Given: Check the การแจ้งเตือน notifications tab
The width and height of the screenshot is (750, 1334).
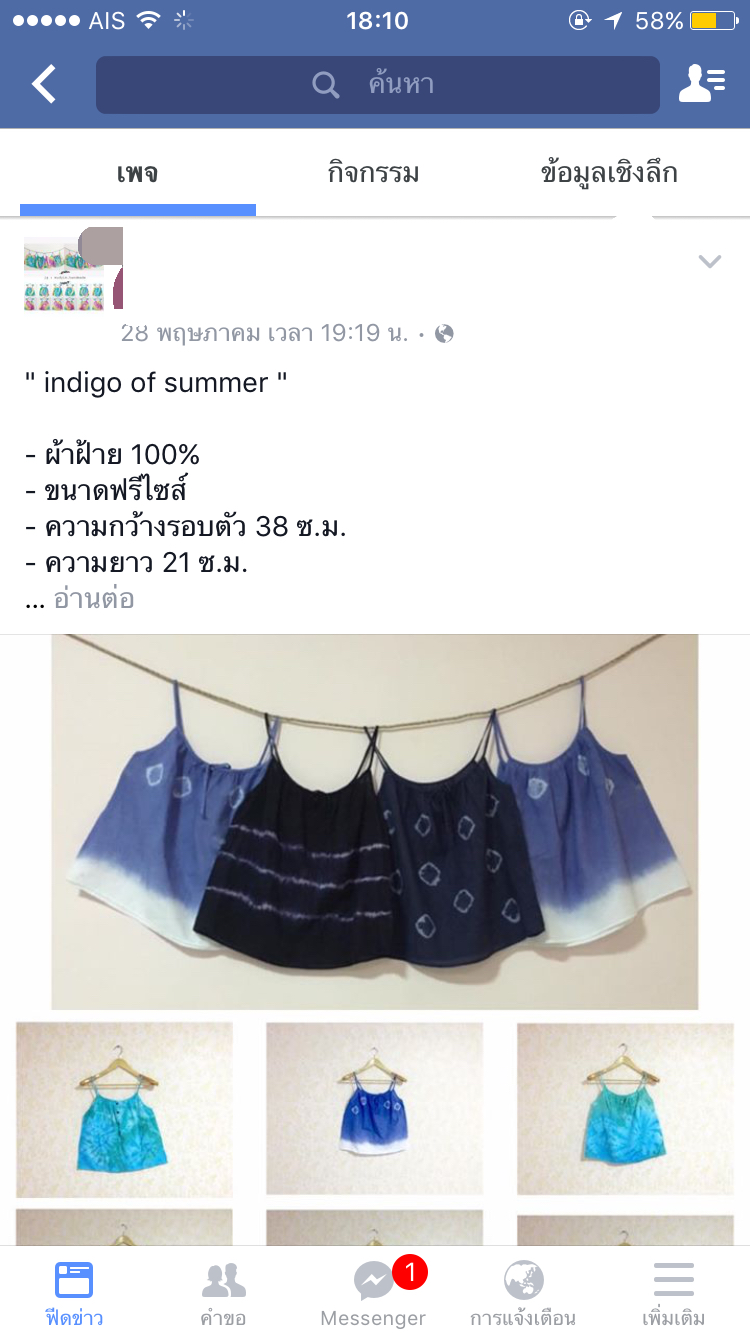Looking at the screenshot, I should pyautogui.click(x=523, y=1292).
